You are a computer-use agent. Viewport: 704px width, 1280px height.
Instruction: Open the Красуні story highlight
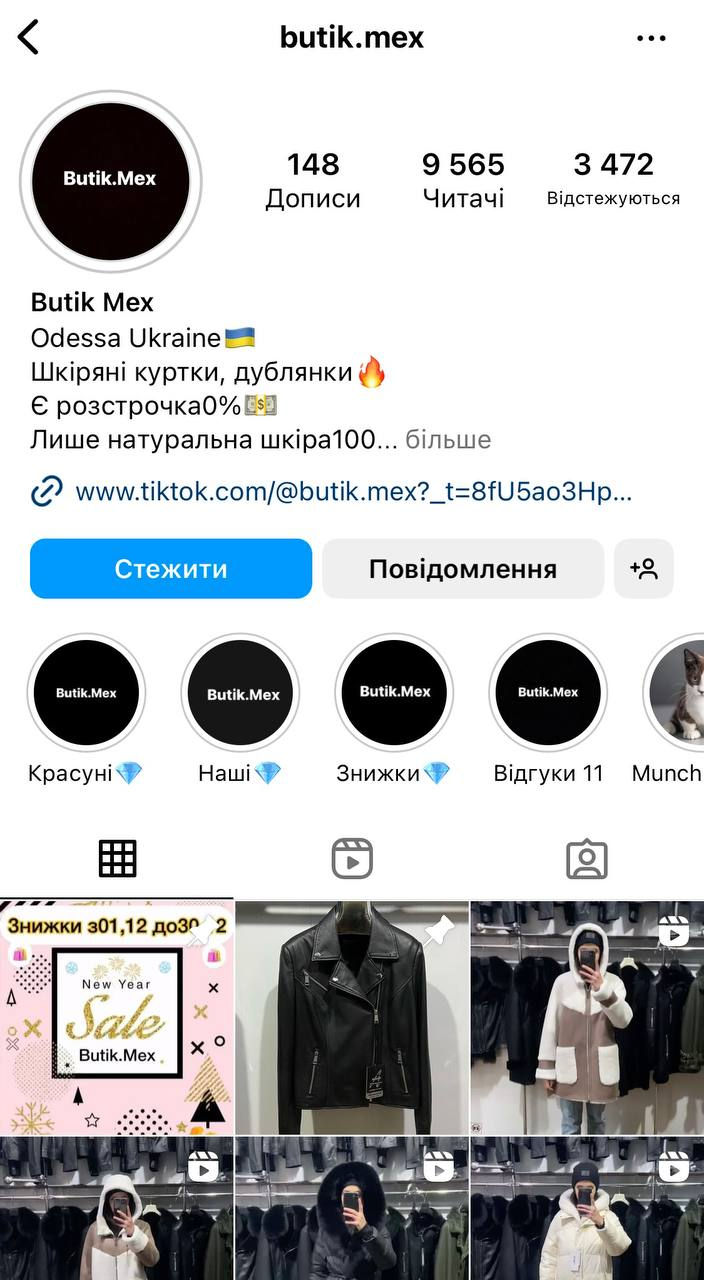click(x=86, y=693)
